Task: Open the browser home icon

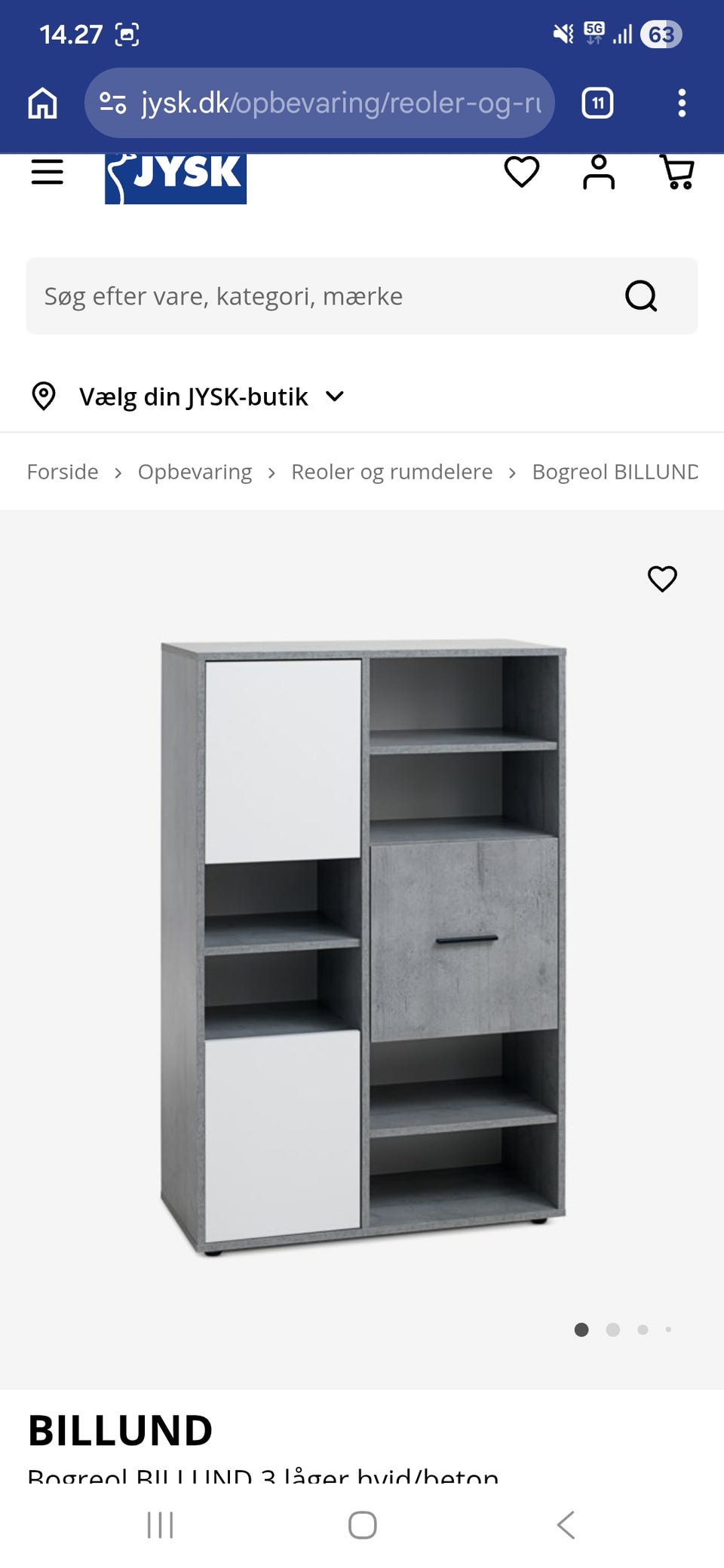Action: [x=42, y=103]
